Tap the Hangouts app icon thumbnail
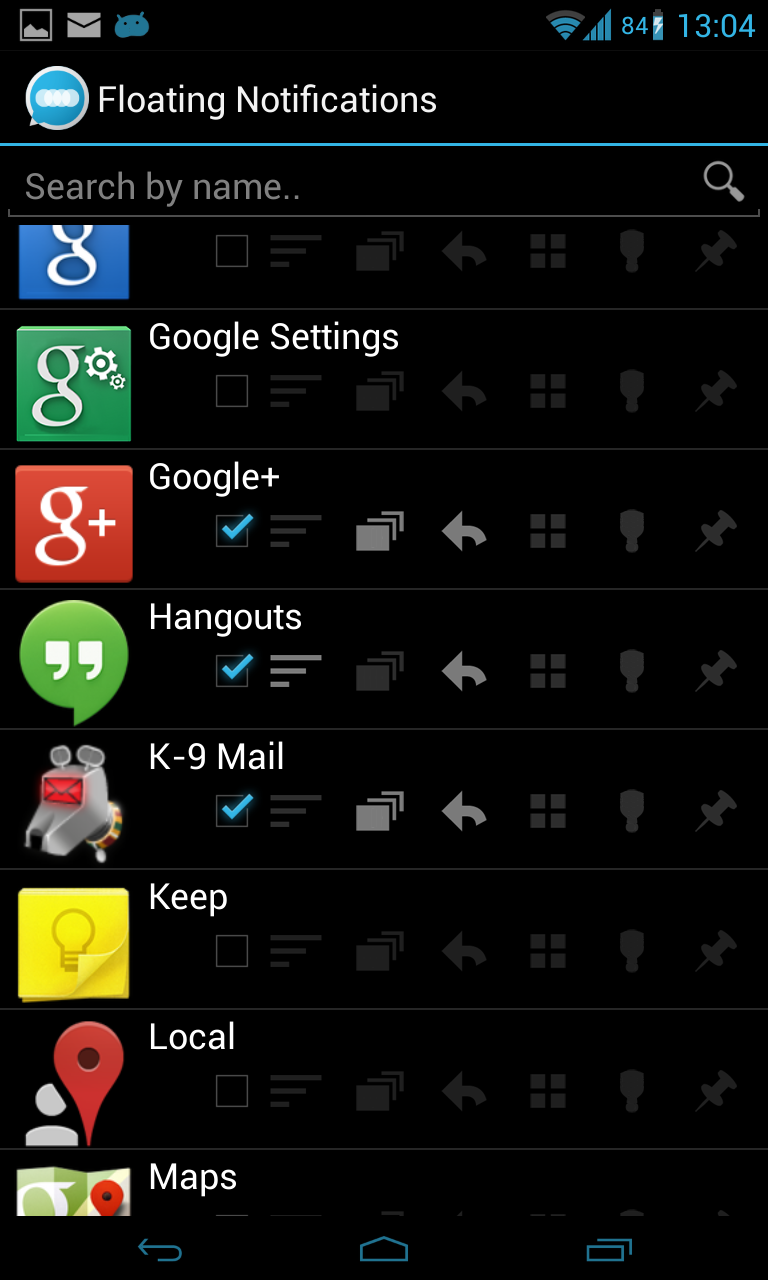 (x=73, y=660)
